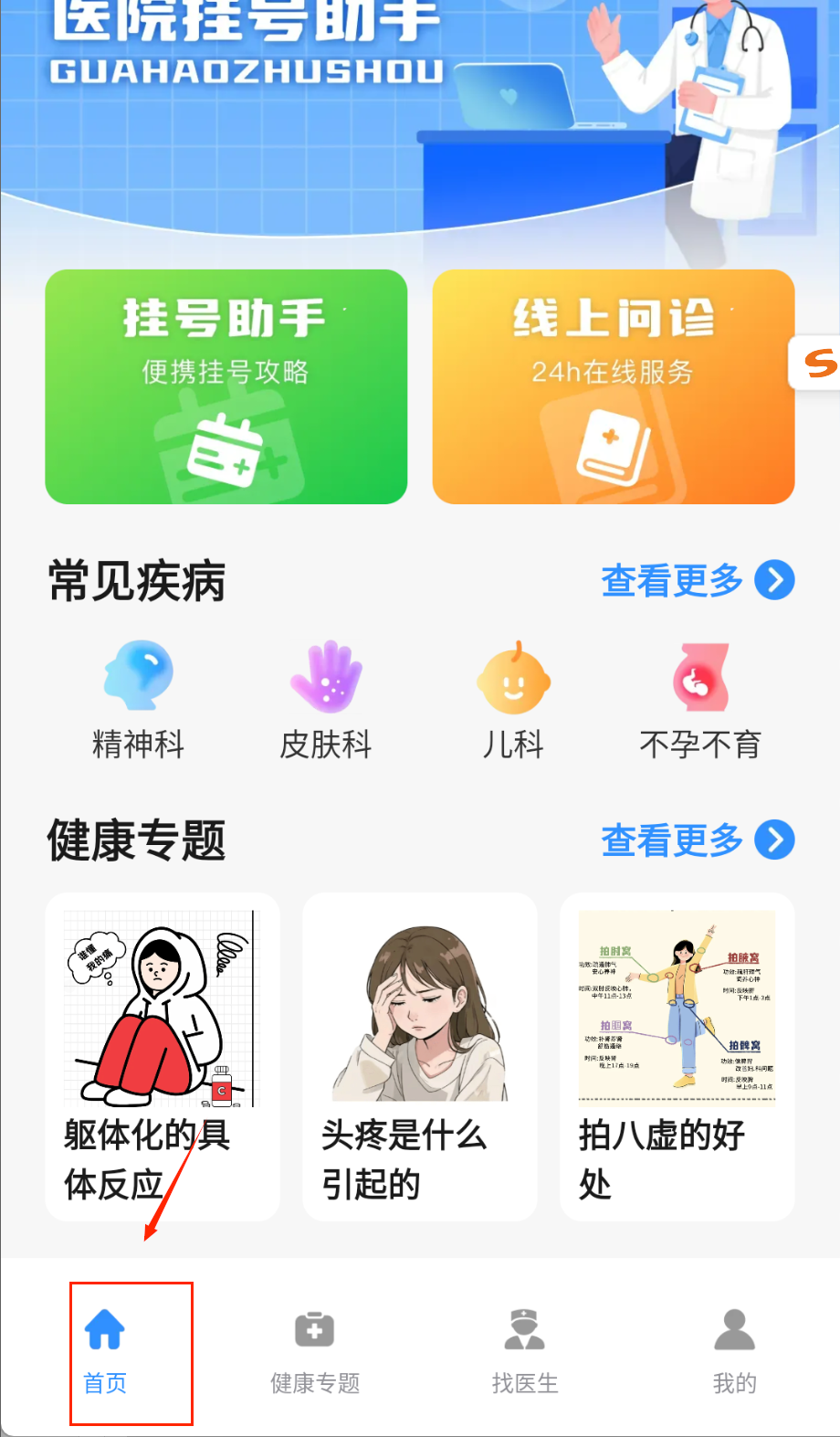Switch to the 健康专题 tab
840x1437 pixels.
(315, 1351)
